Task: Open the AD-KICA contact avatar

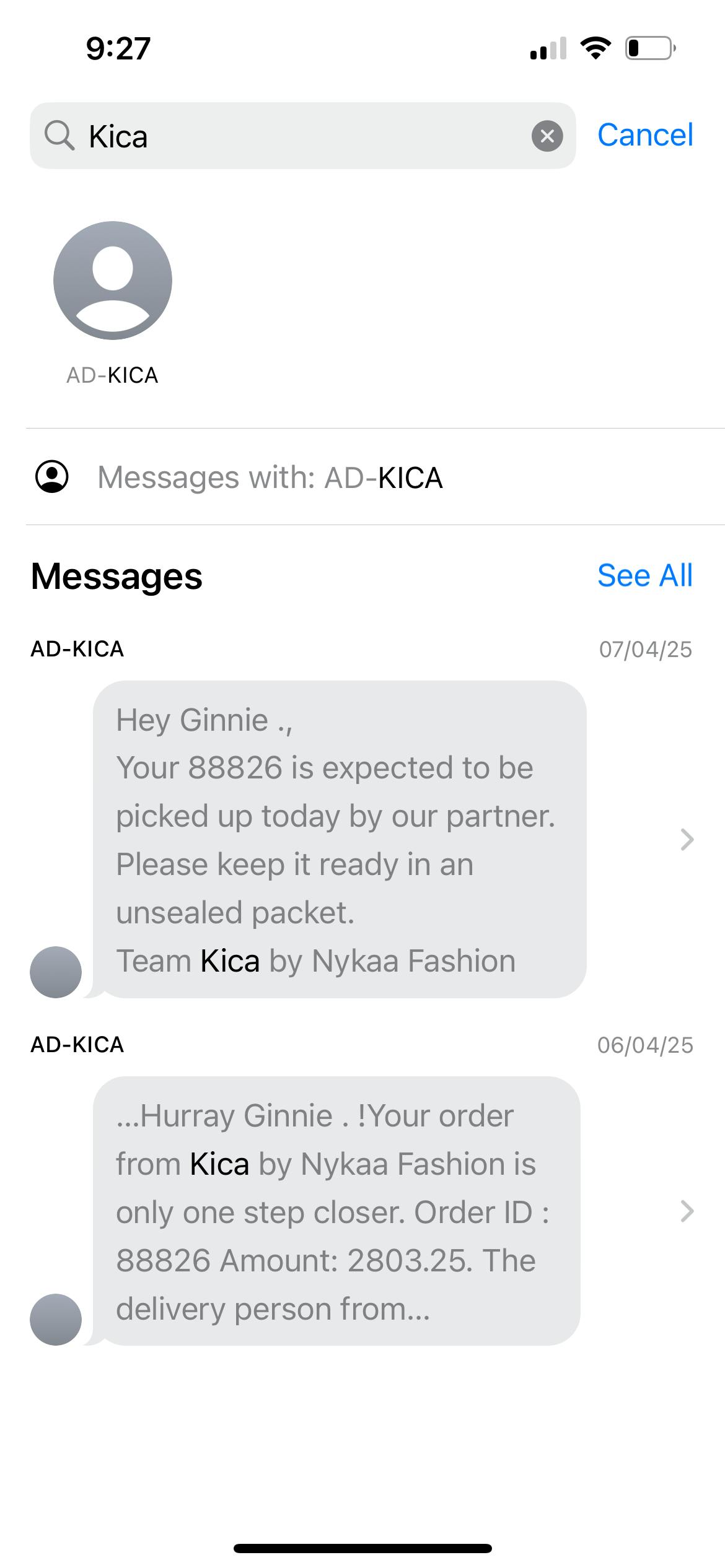Action: [x=113, y=281]
